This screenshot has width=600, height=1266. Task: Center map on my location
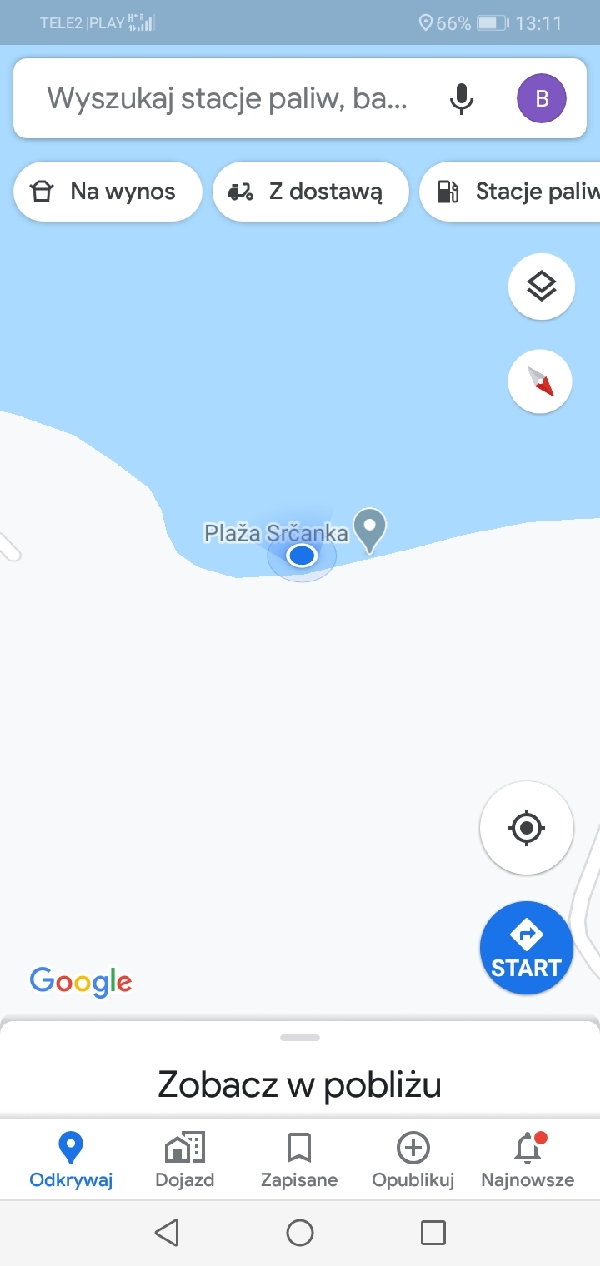(526, 828)
